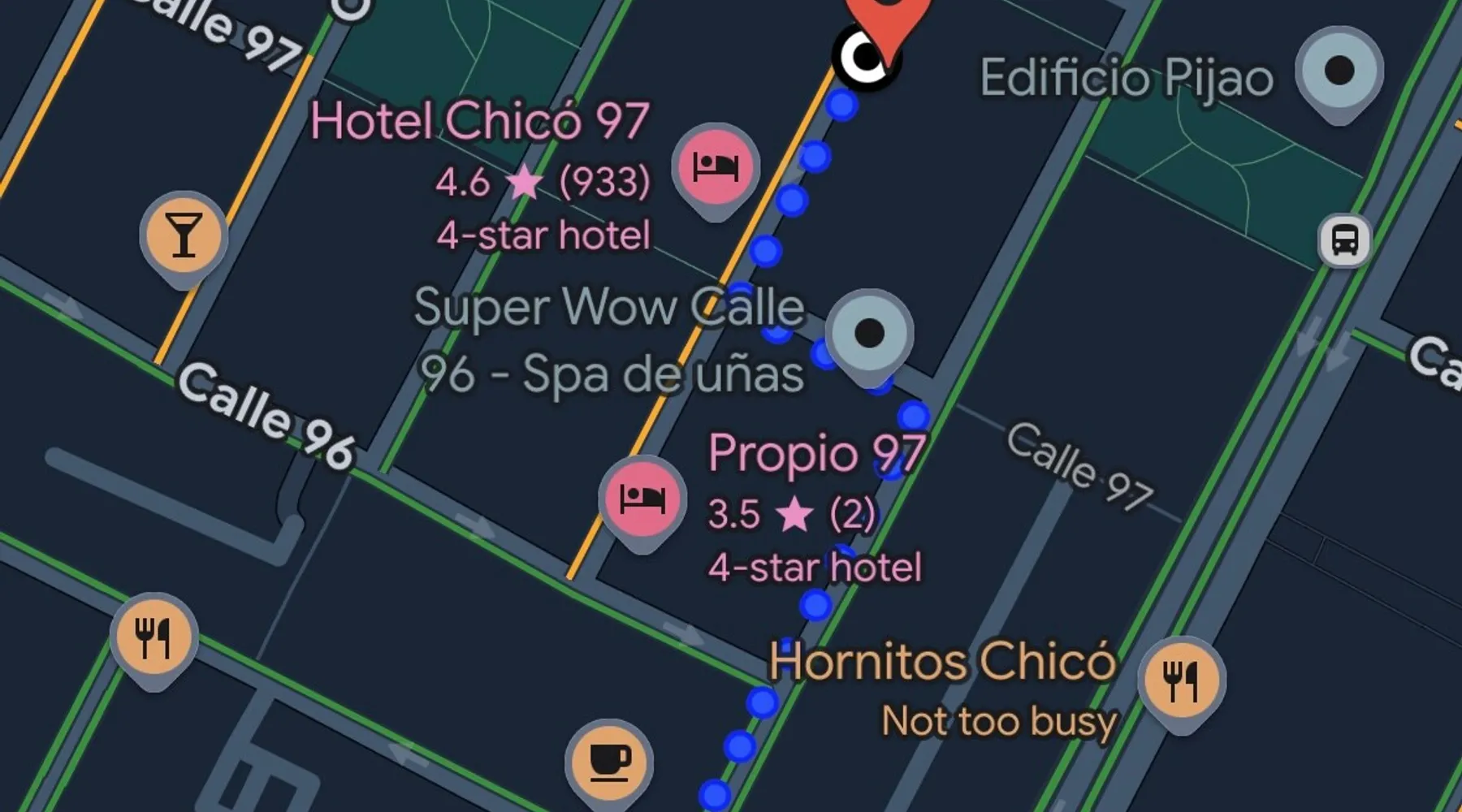The height and width of the screenshot is (812, 1462).
Task: Open the Hotel Chicó 97 map pin
Action: pyautogui.click(x=715, y=167)
